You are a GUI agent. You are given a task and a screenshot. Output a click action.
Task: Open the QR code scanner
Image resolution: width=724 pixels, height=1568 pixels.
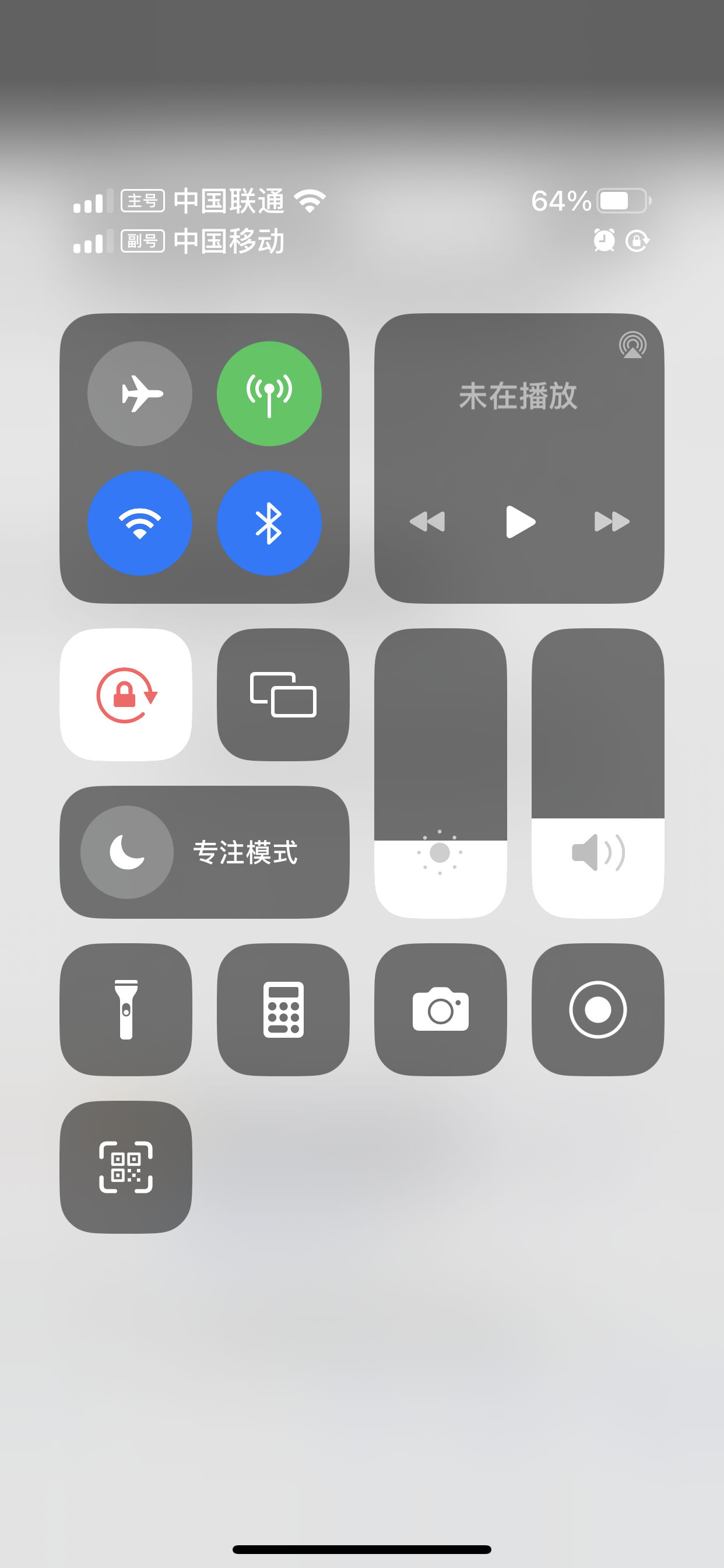point(126,1167)
